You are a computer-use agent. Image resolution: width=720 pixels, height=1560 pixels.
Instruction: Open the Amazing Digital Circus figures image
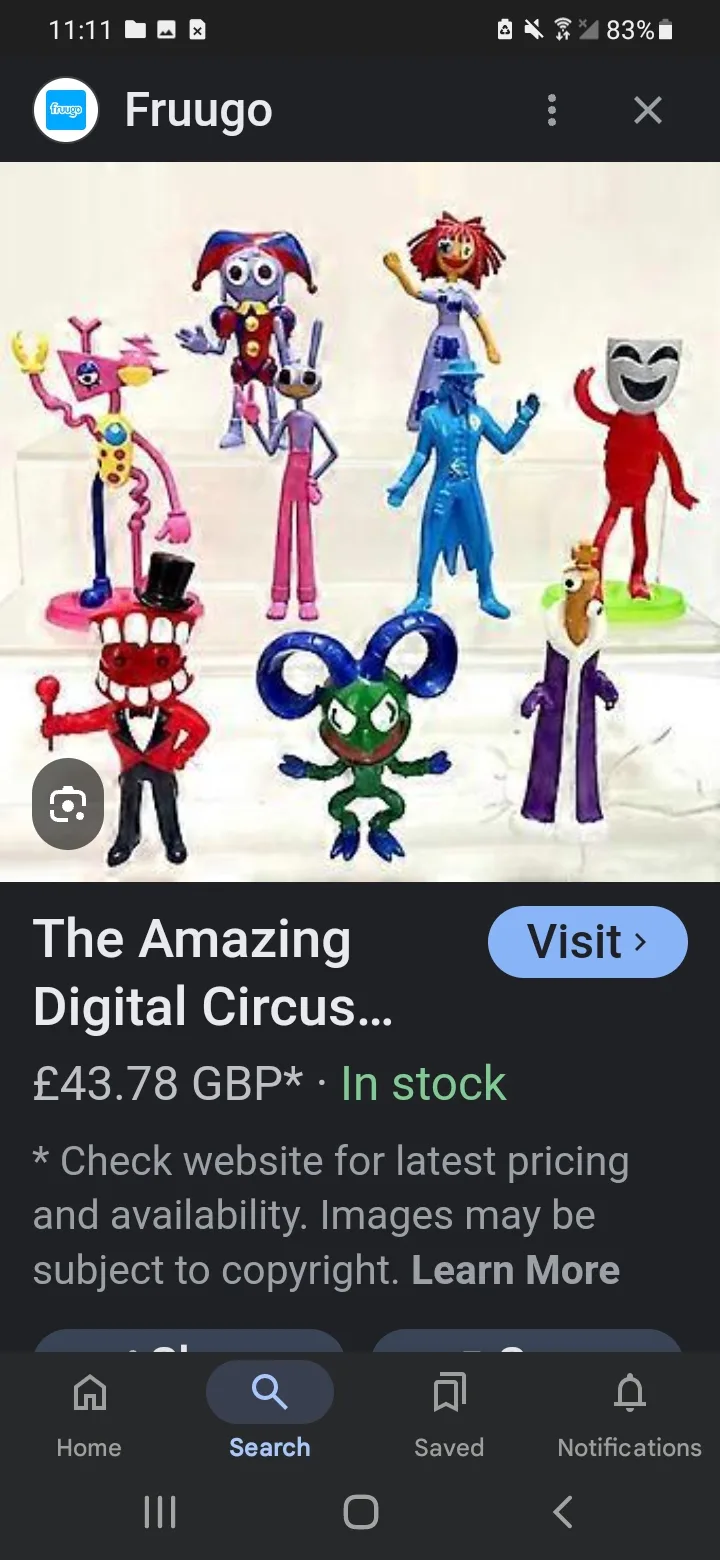pos(360,522)
